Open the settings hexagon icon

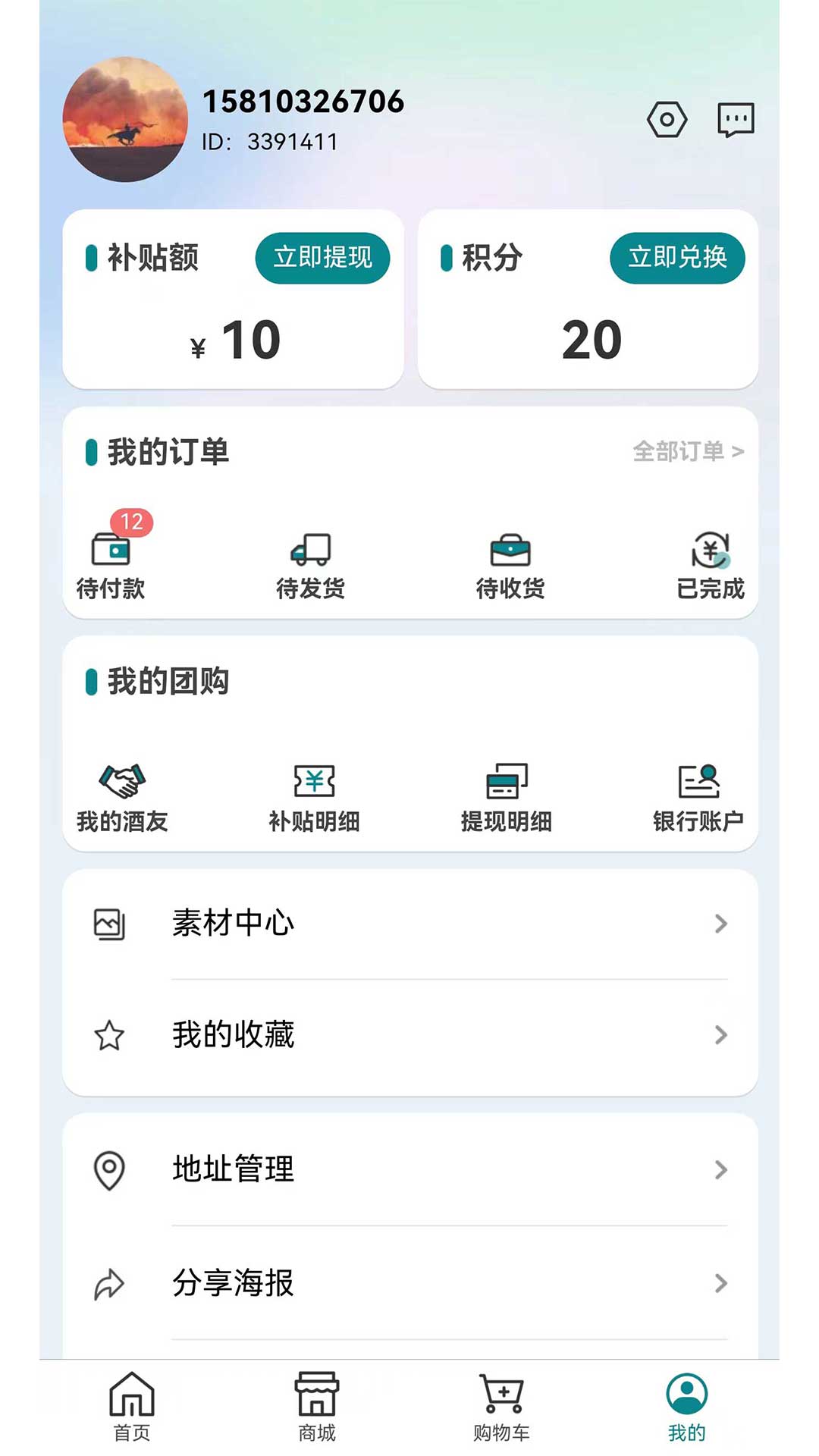point(667,120)
